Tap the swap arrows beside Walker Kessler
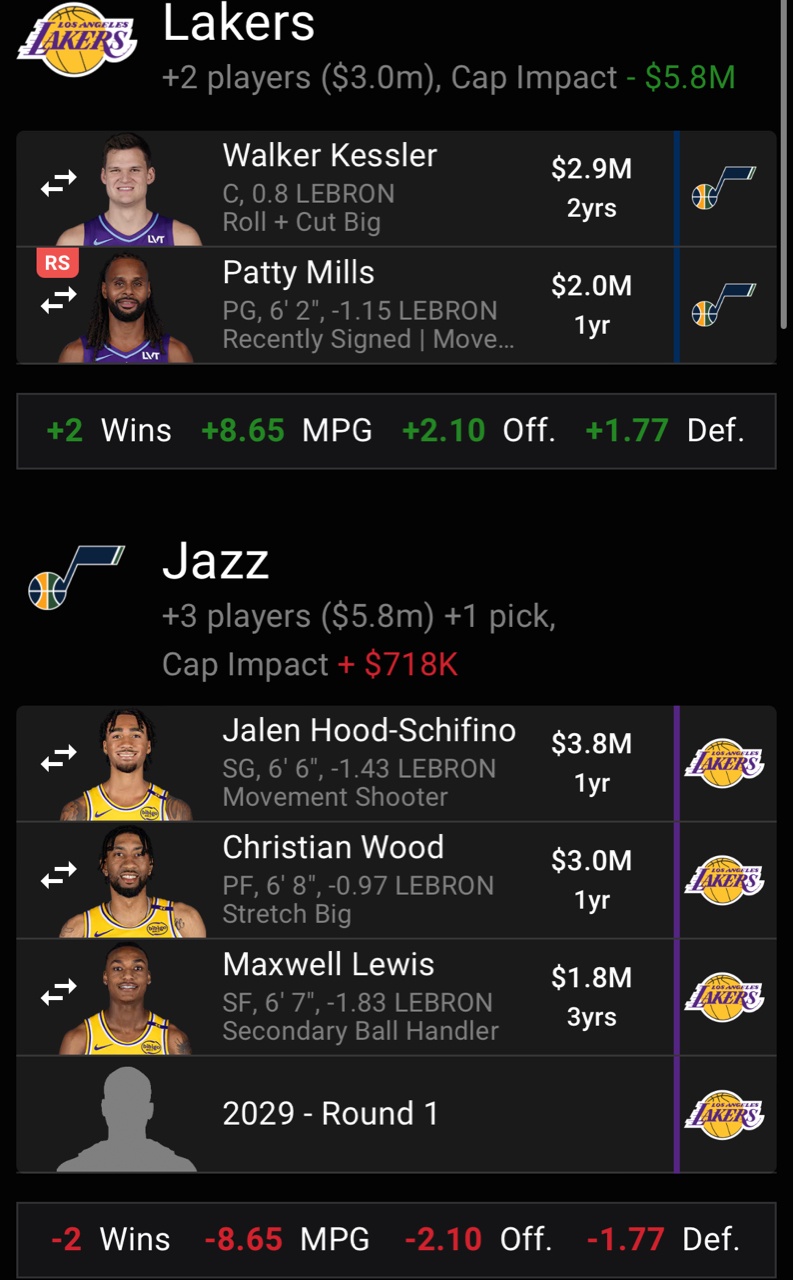 coord(58,184)
